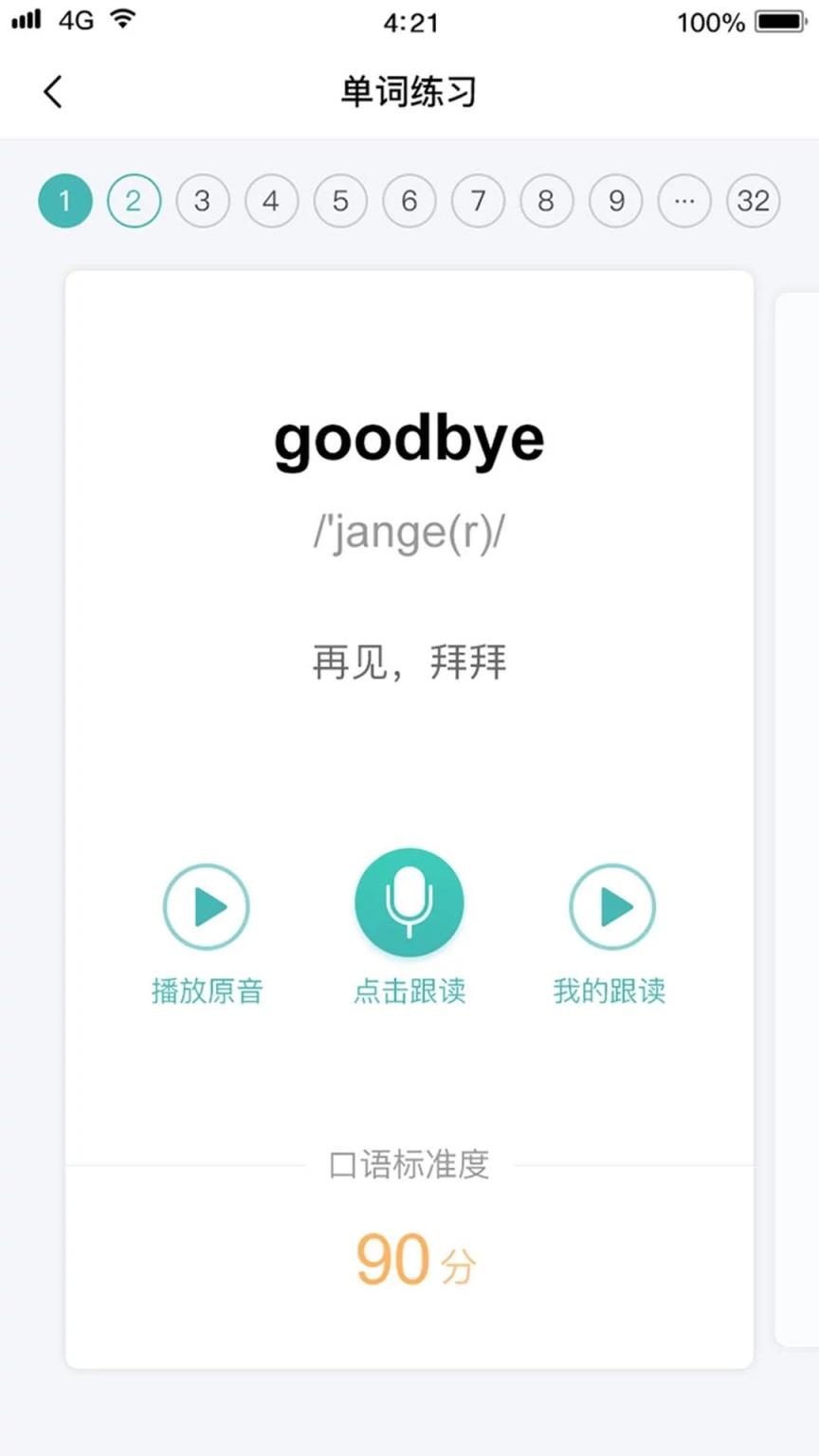This screenshot has height=1456, width=819.
Task: Tap the 90分 pronunciation score
Action: click(x=408, y=1258)
